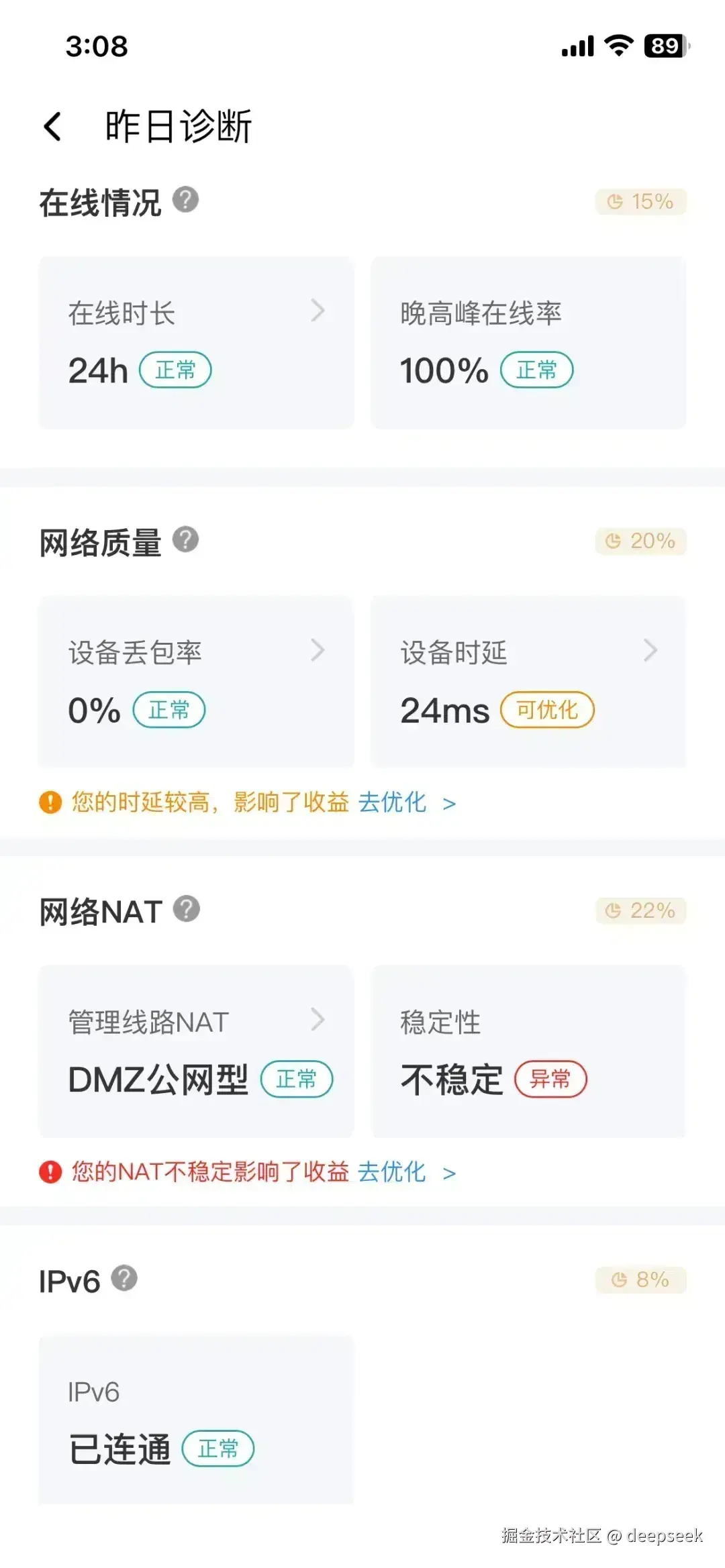Toggle the 异常 badge next to 不稳定
Screen dimensions: 725x1568
[550, 1079]
